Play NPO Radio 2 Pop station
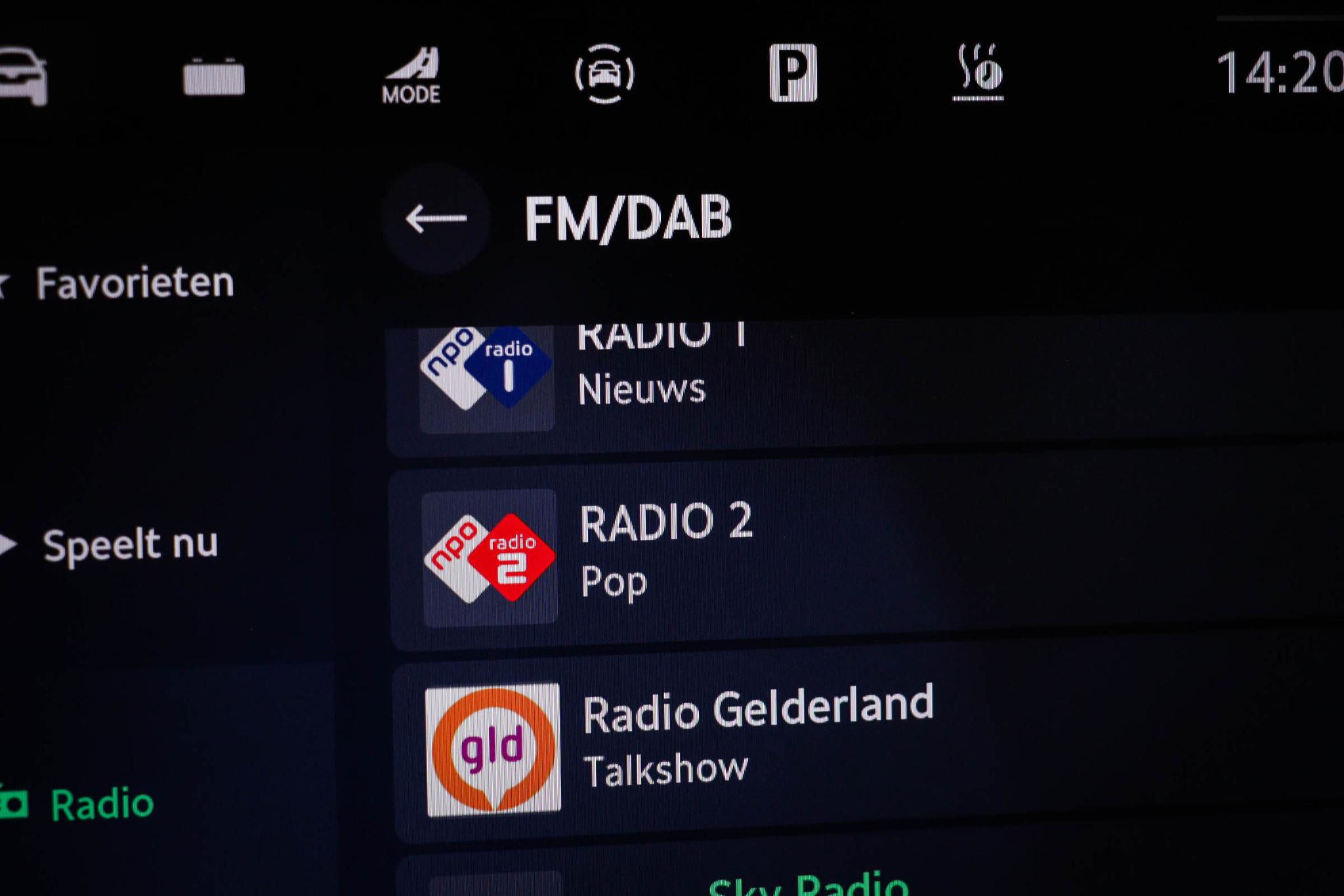The height and width of the screenshot is (896, 1344). pyautogui.click(x=787, y=556)
